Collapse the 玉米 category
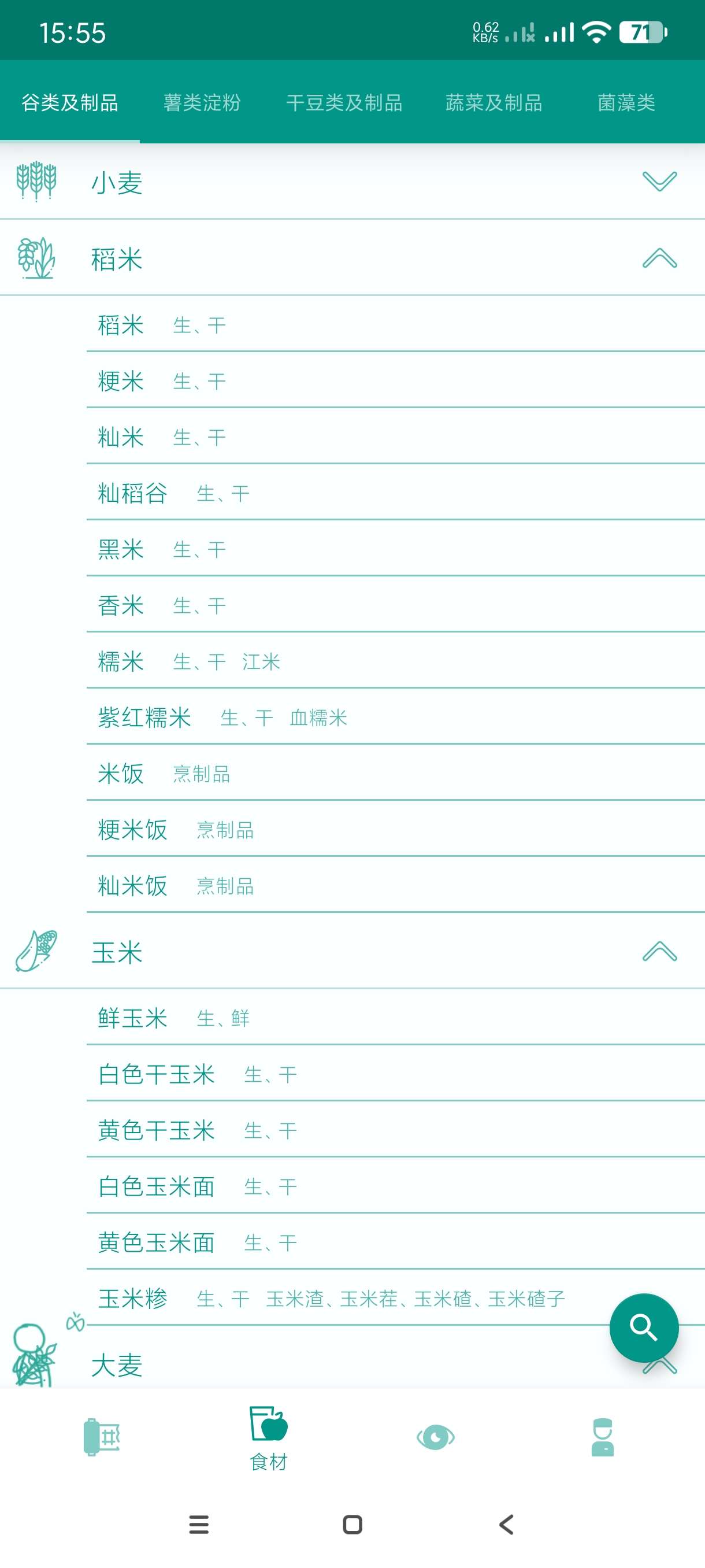705x1568 pixels. (659, 952)
